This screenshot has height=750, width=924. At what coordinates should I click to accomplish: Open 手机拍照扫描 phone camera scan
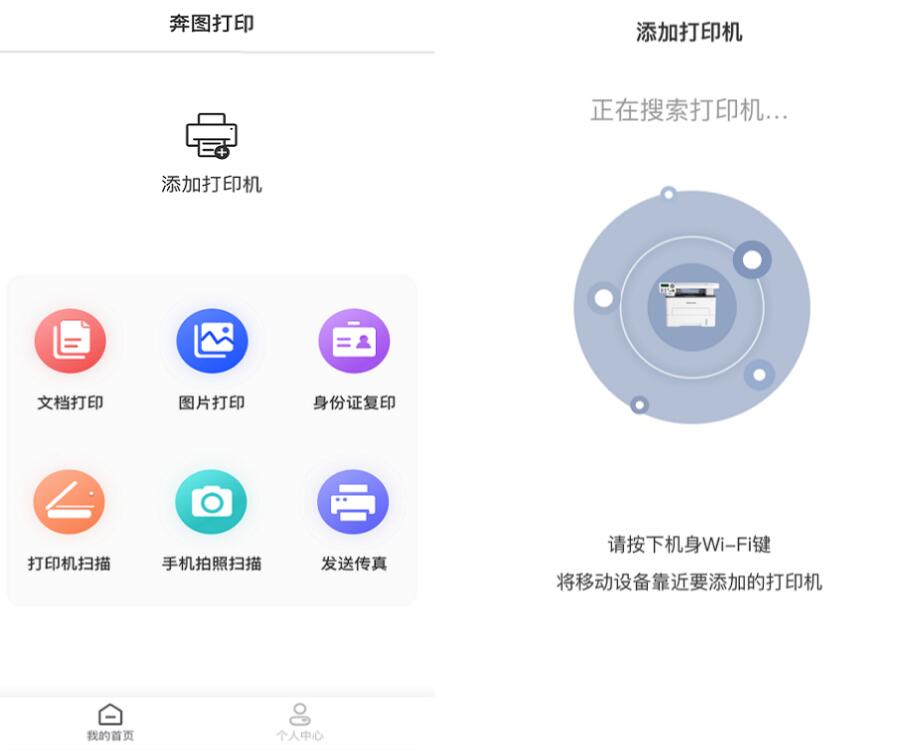pyautogui.click(x=211, y=502)
